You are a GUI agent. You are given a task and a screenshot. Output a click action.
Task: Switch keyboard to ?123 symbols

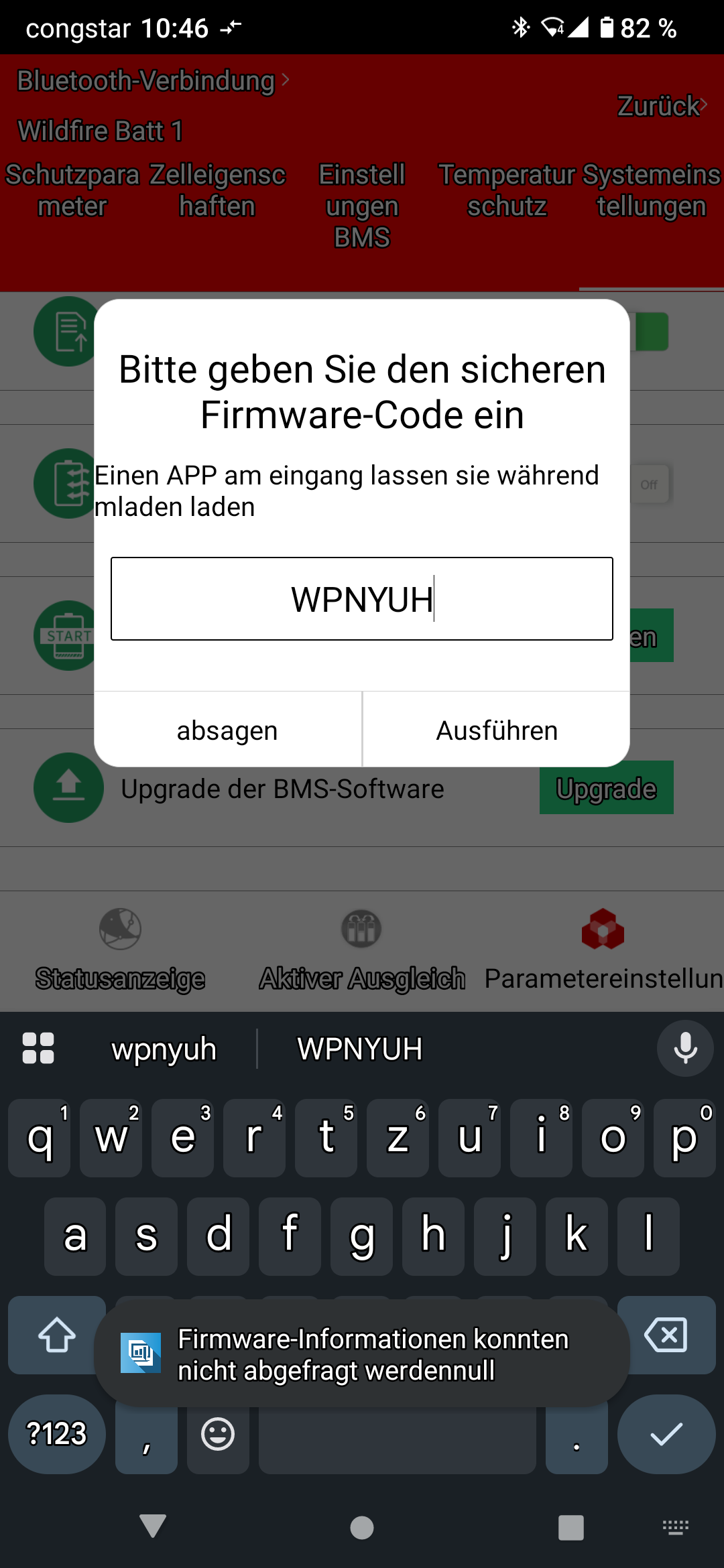pos(57,1434)
